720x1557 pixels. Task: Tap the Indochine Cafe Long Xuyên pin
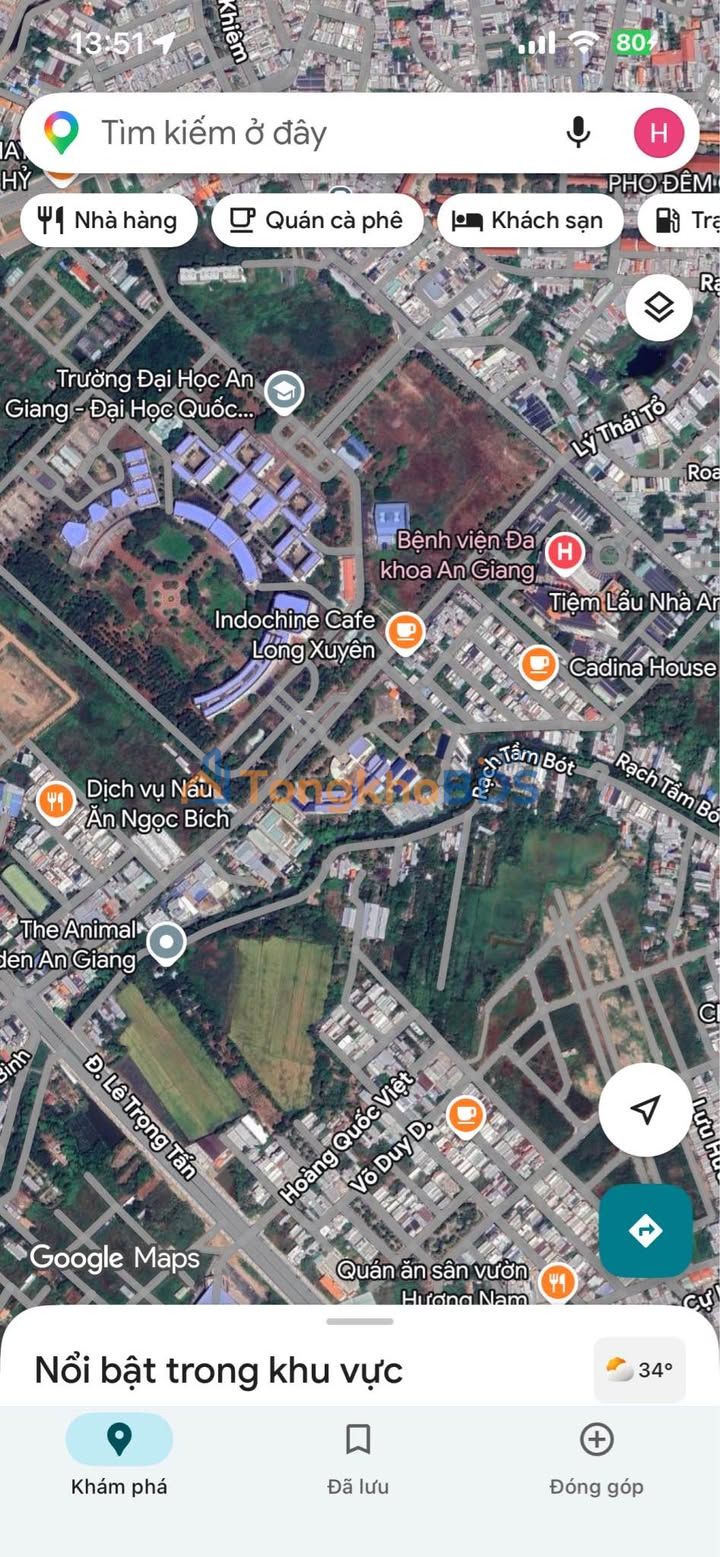(x=405, y=632)
